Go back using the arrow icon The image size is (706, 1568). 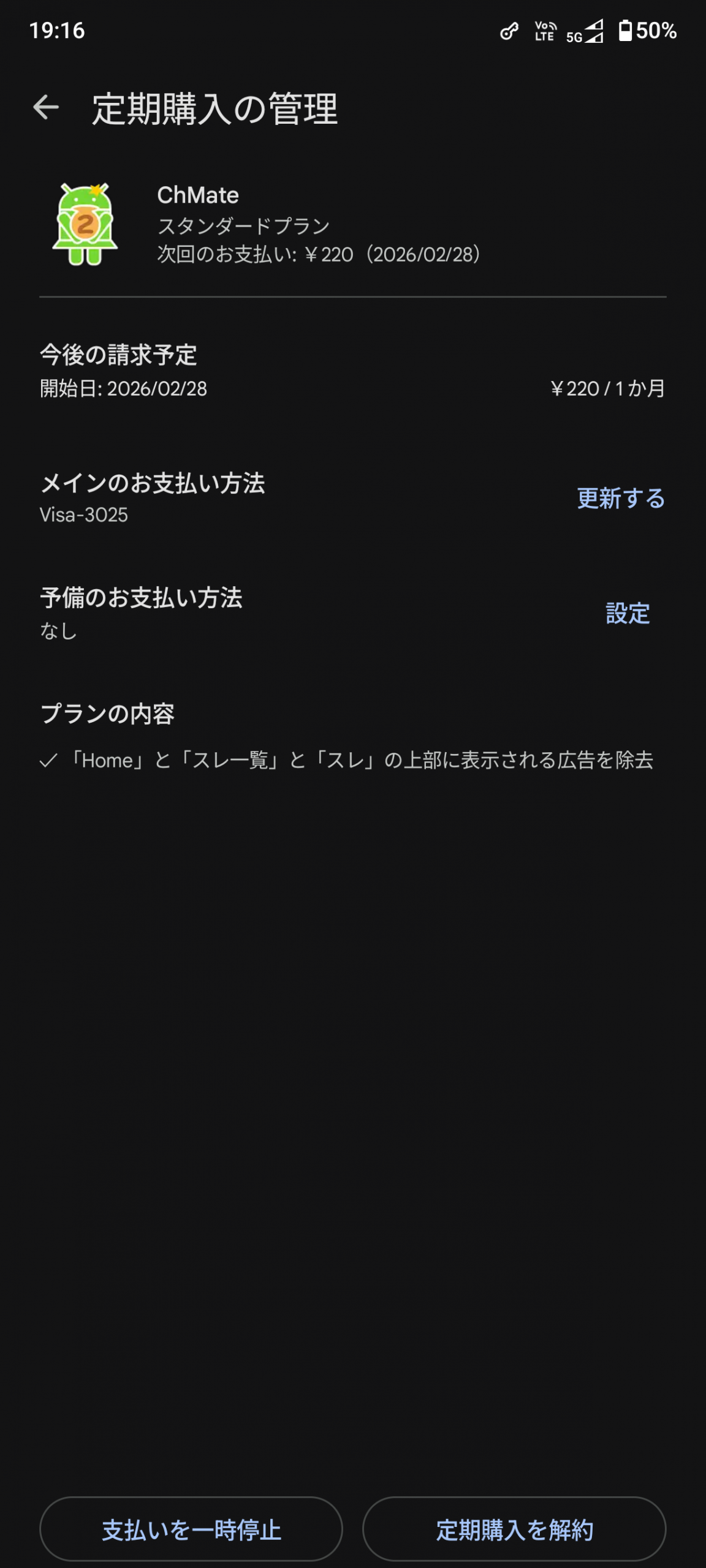point(46,108)
